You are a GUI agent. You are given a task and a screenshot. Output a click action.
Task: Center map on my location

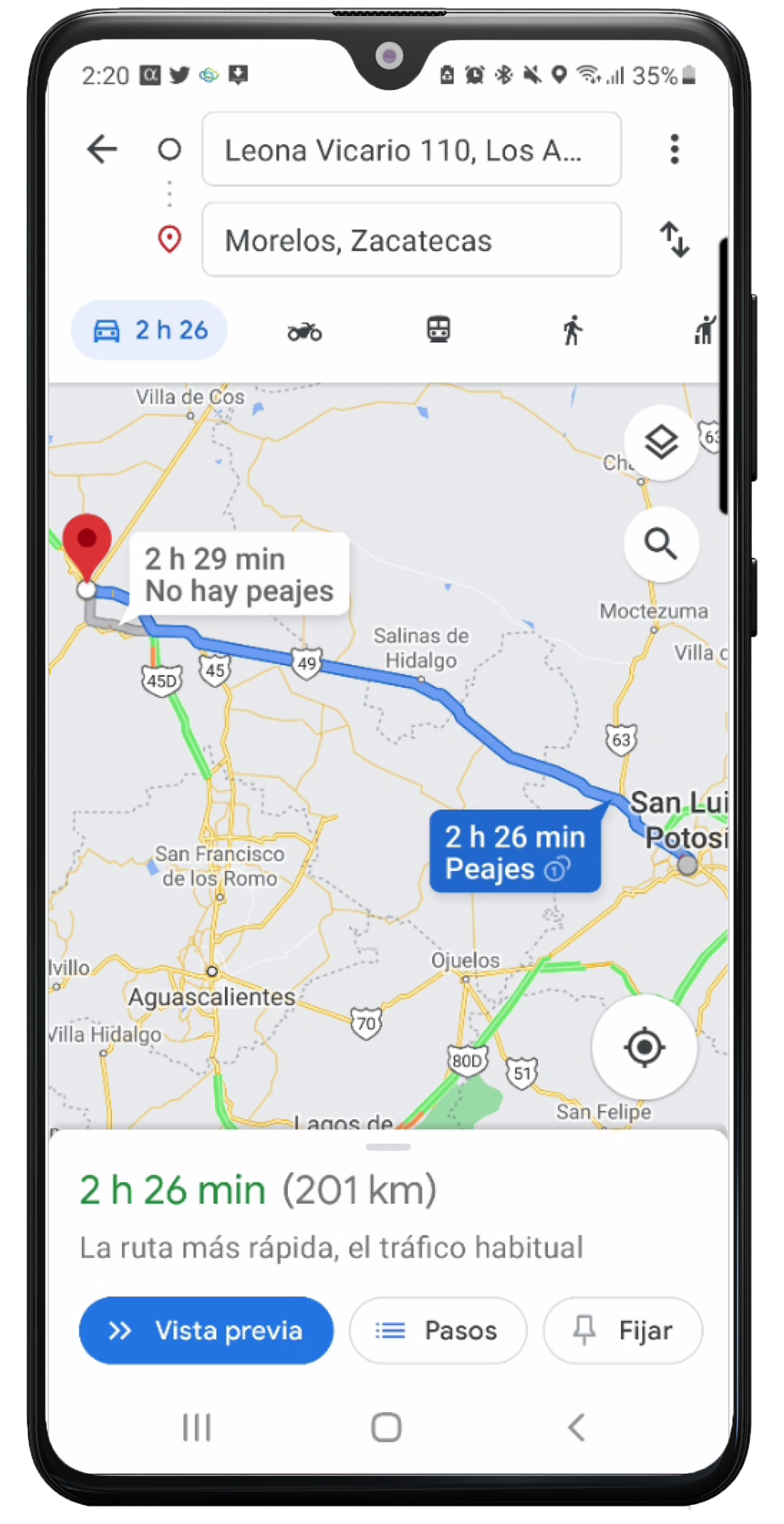tap(644, 1047)
